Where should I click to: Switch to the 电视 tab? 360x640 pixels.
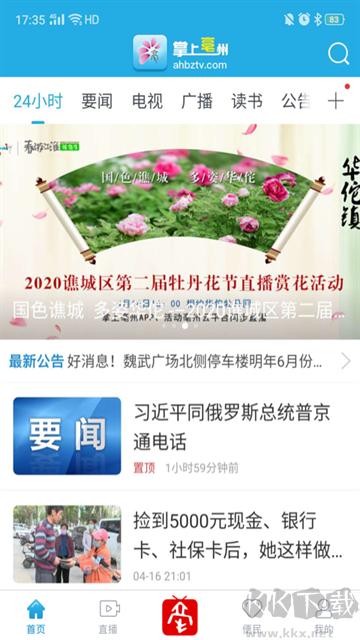(x=147, y=101)
